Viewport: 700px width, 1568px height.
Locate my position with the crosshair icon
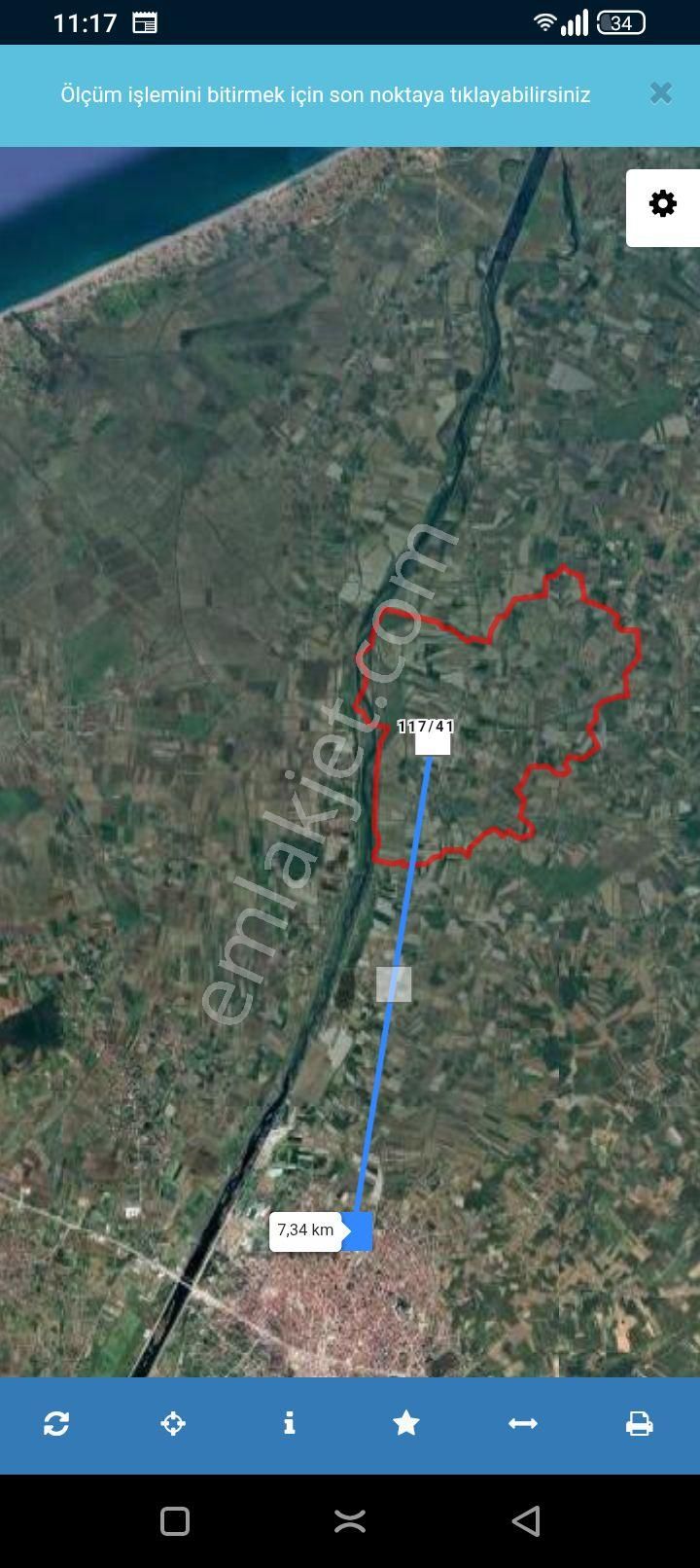pos(173,1424)
